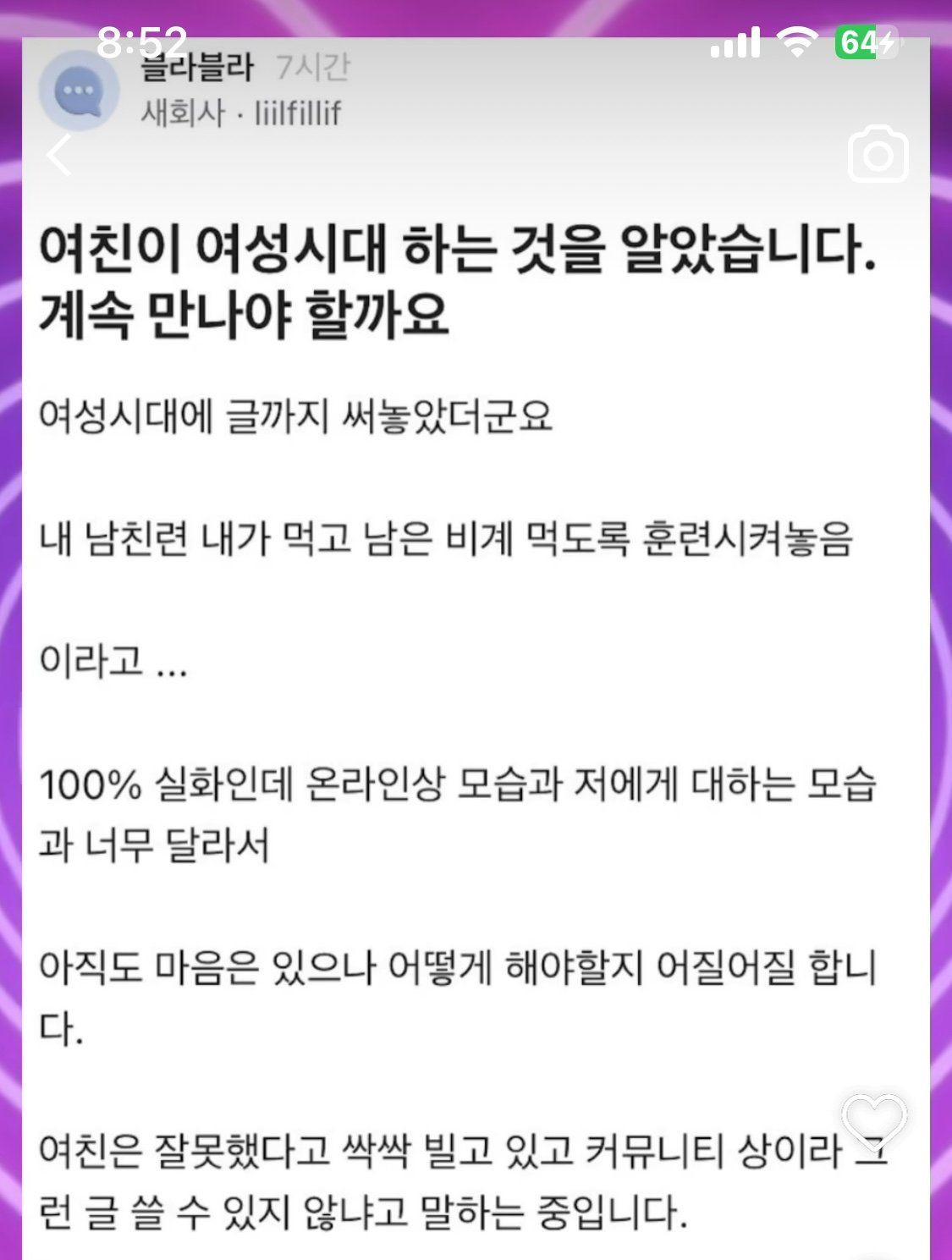Viewport: 952px width, 1260px height.
Task: Go back using the left arrow
Action: coord(59,155)
